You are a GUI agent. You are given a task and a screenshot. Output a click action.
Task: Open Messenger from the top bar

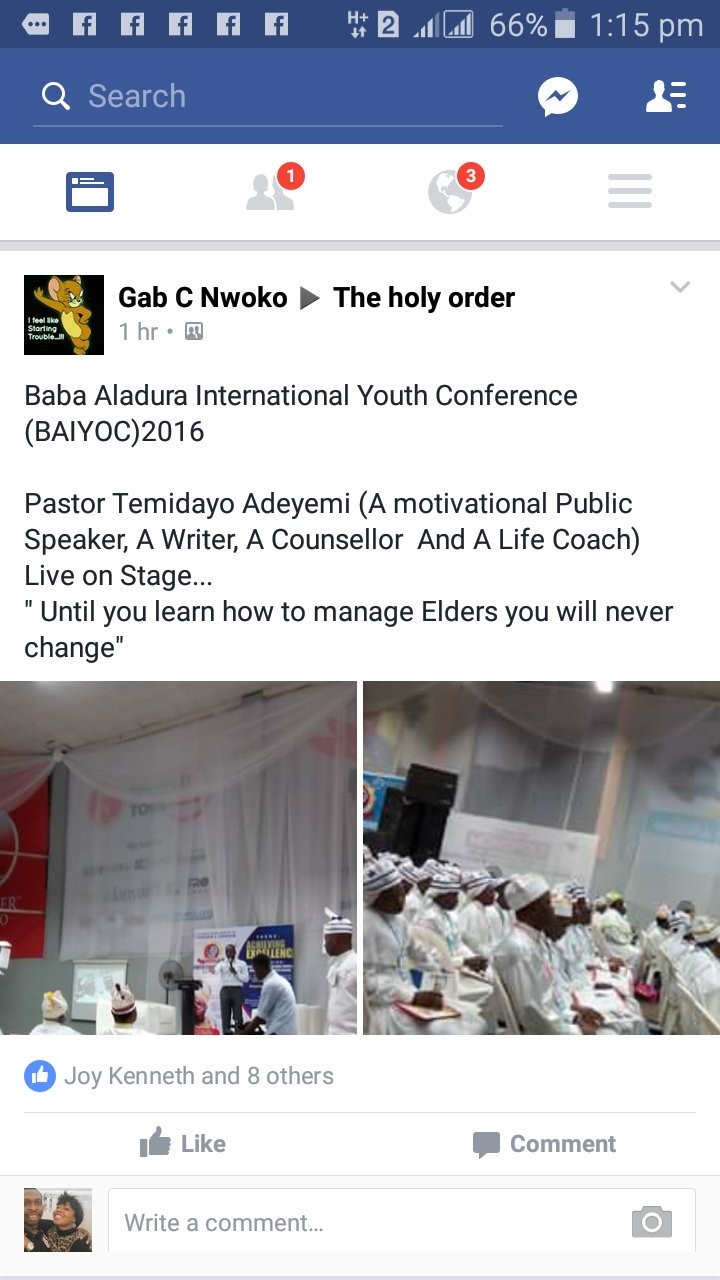557,97
